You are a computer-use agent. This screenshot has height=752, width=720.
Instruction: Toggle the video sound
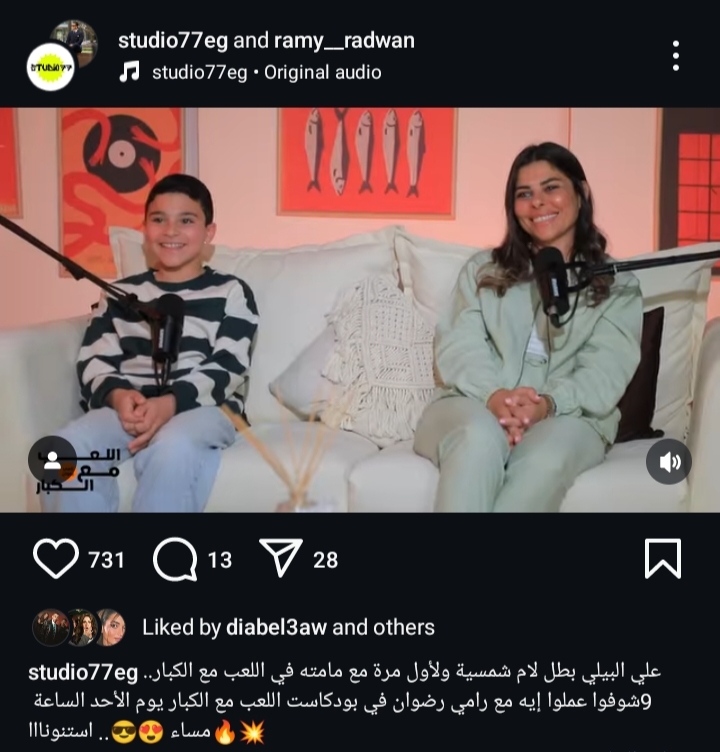[668, 462]
